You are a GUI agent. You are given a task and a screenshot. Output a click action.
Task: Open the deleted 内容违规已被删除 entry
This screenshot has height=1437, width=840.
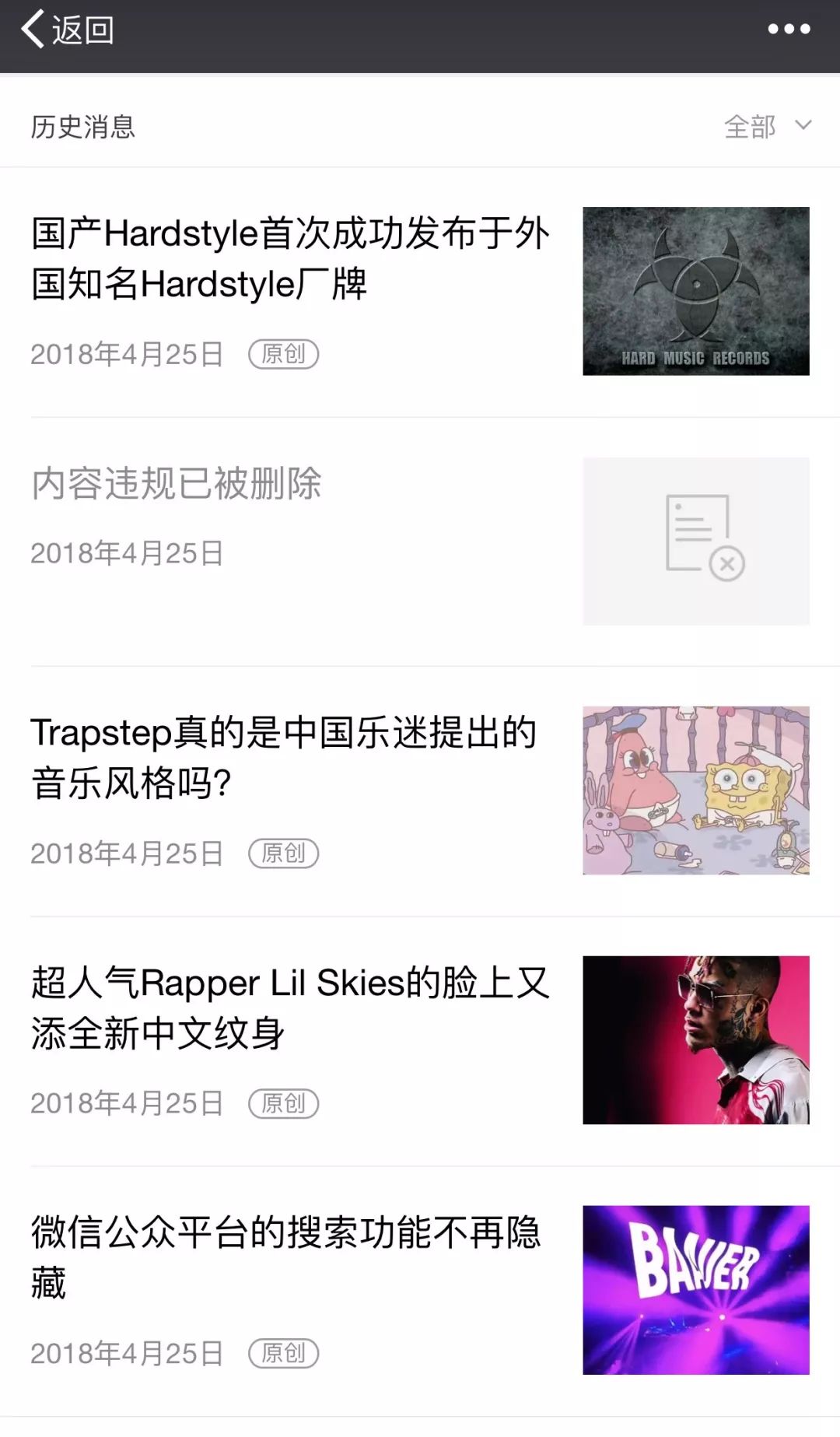(177, 484)
